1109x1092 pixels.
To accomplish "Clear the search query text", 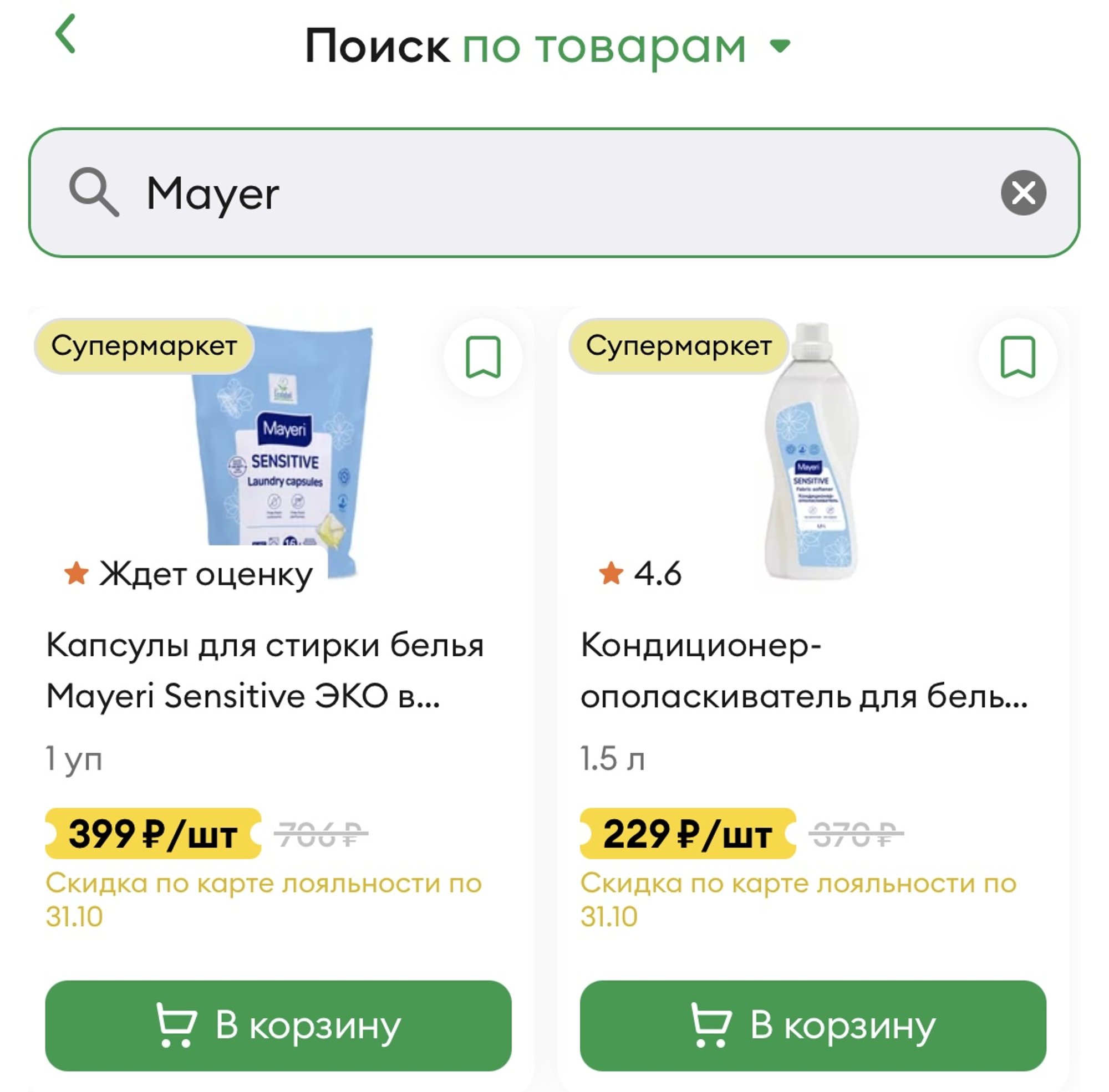I will coord(1023,193).
